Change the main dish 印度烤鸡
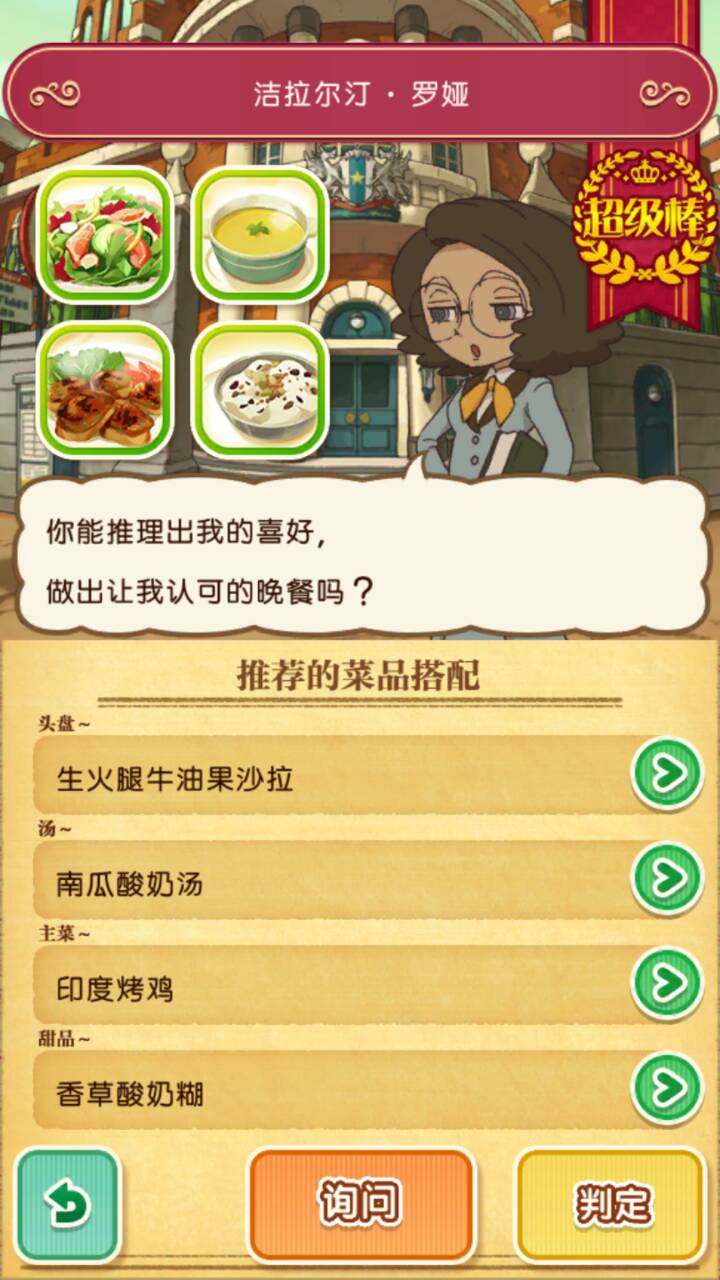This screenshot has width=720, height=1280. [667, 985]
